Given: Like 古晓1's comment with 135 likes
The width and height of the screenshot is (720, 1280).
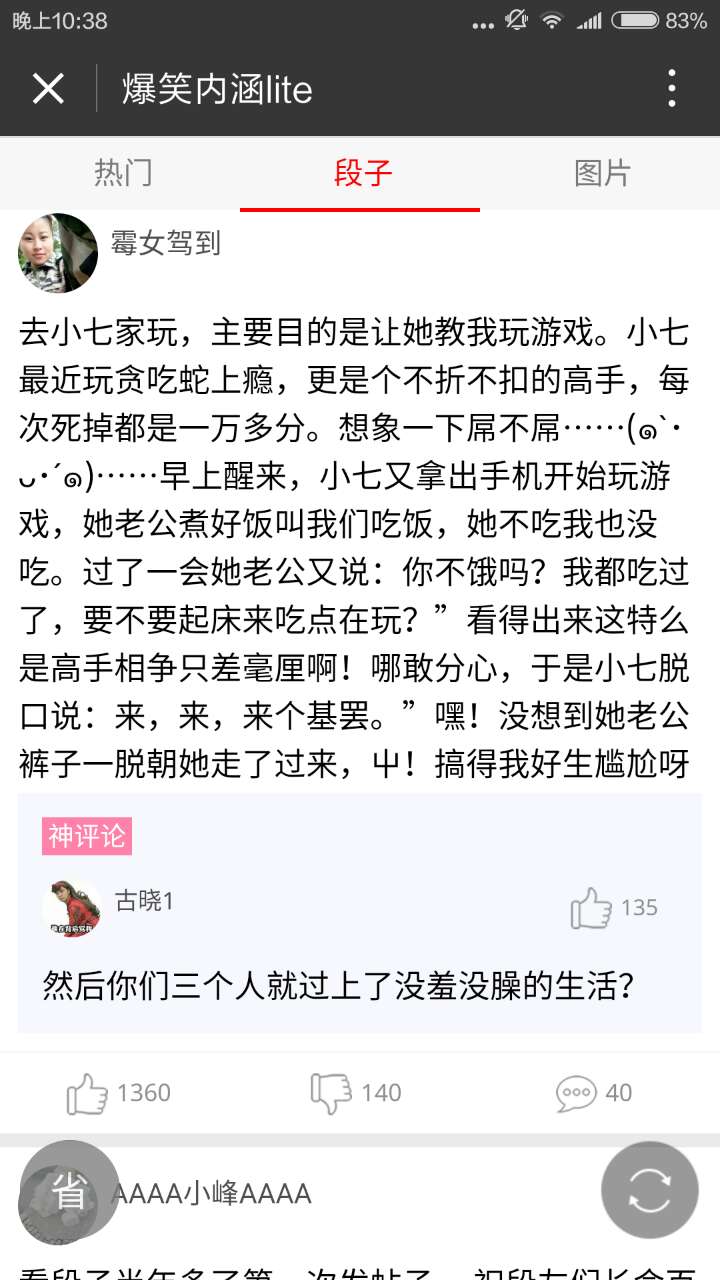Looking at the screenshot, I should tap(591, 908).
